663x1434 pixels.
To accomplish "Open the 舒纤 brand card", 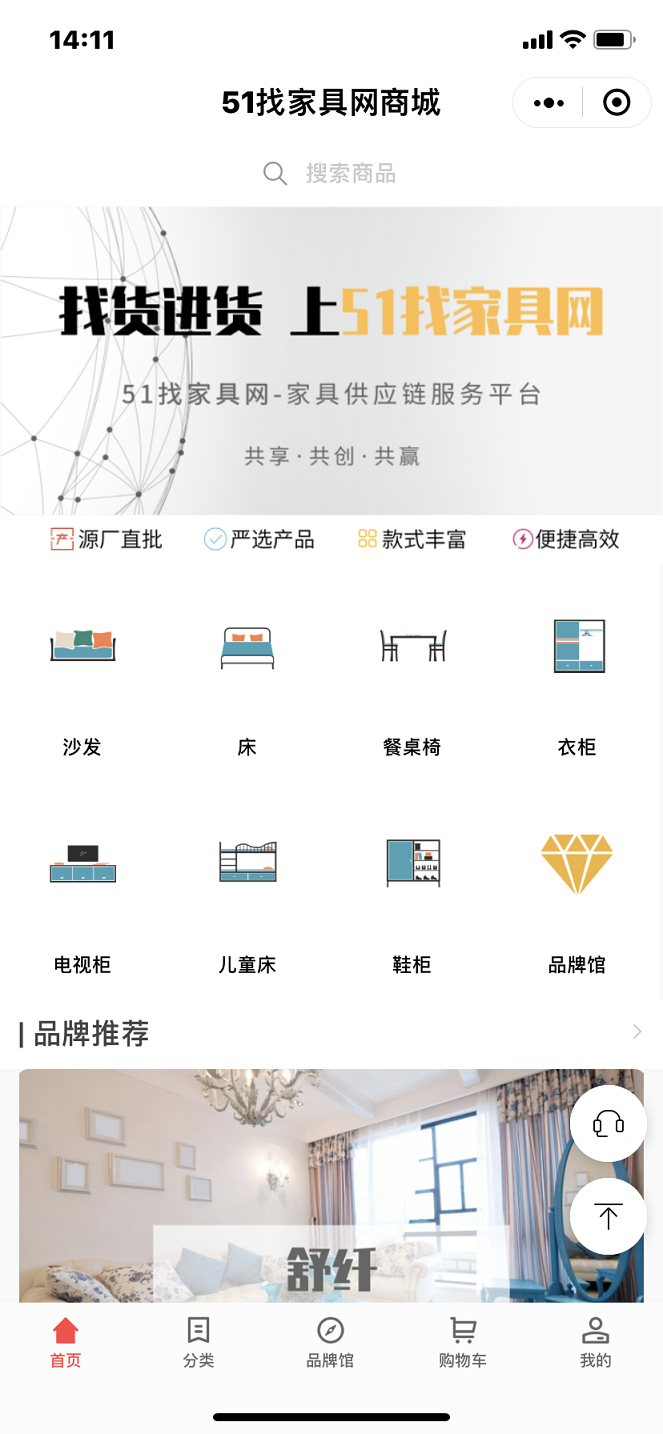I will pyautogui.click(x=331, y=1186).
